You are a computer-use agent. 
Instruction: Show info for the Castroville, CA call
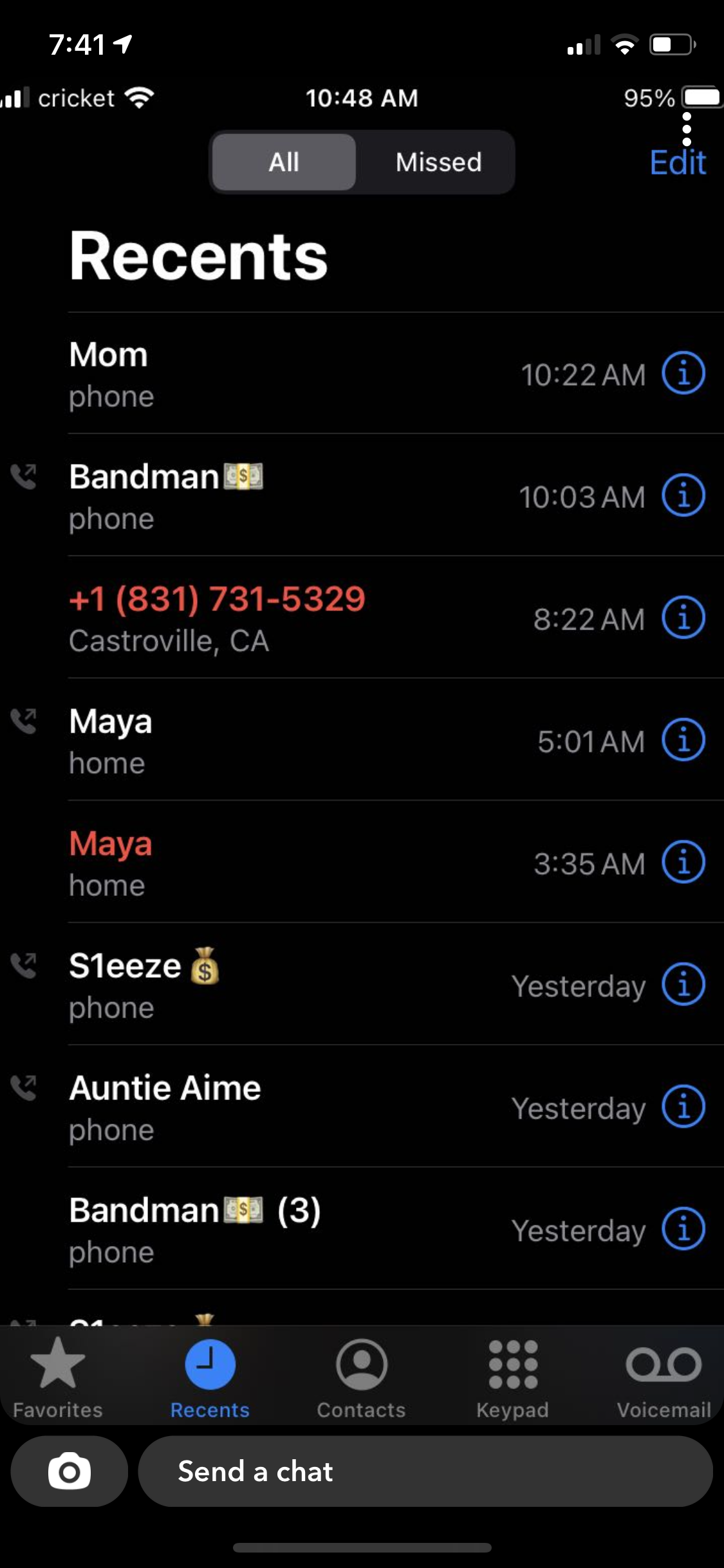click(683, 618)
